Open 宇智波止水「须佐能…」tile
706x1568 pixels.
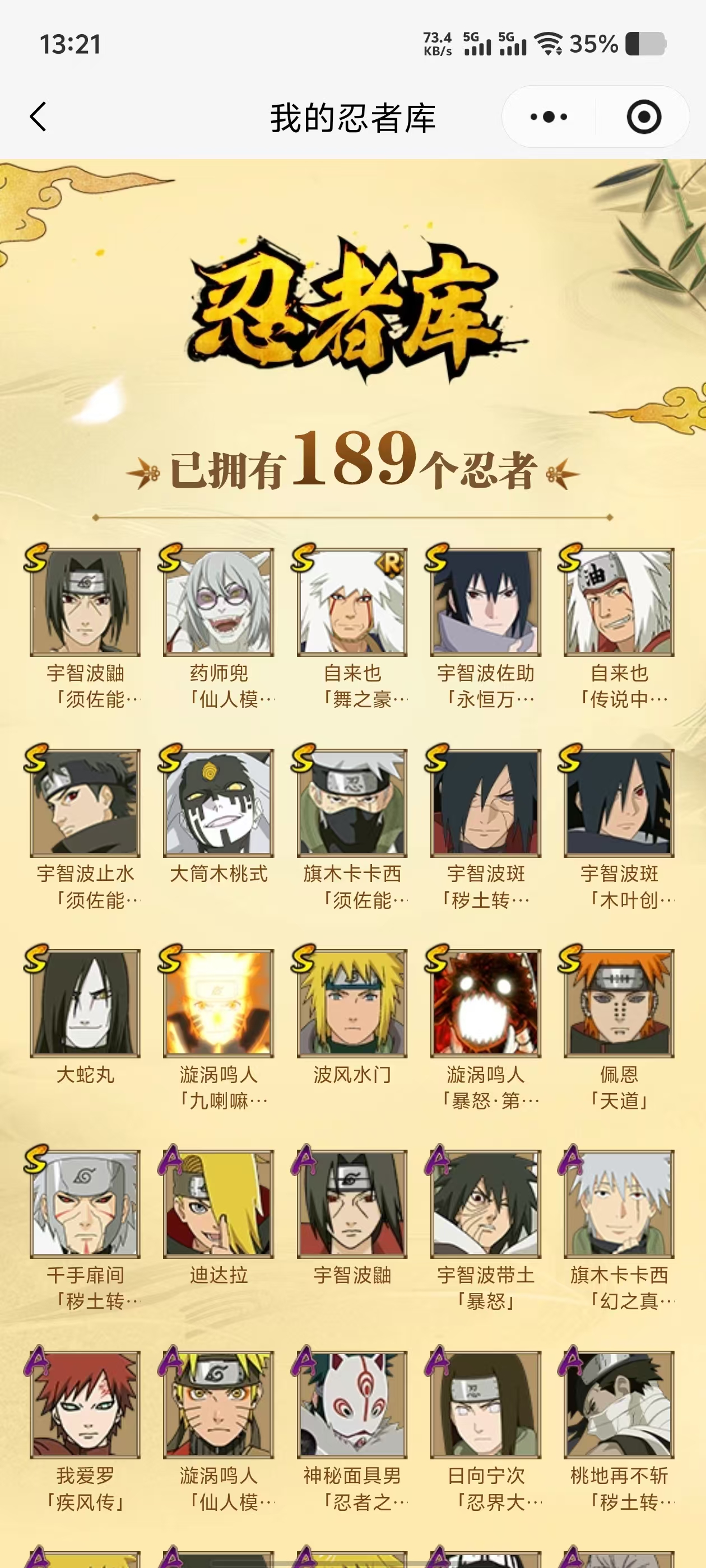click(85, 802)
